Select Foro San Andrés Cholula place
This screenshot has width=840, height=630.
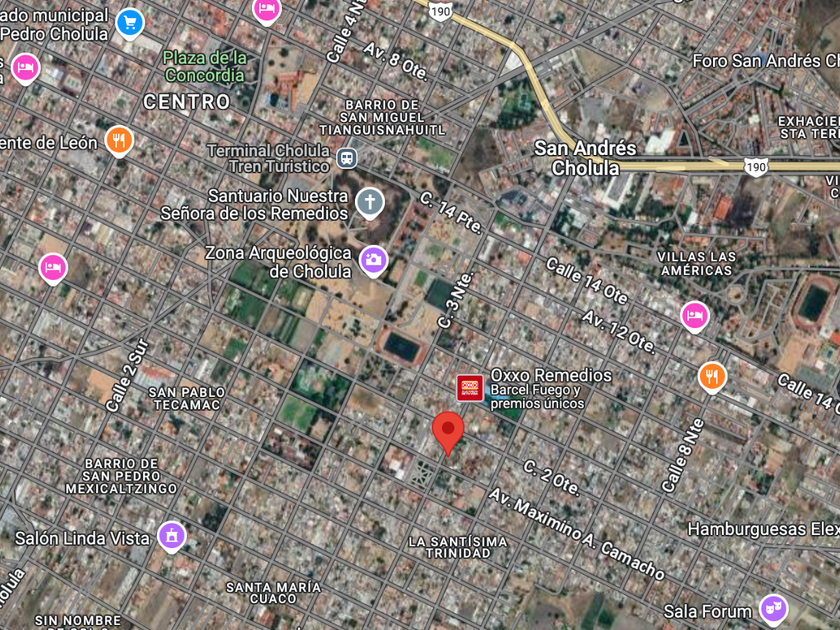coord(765,61)
